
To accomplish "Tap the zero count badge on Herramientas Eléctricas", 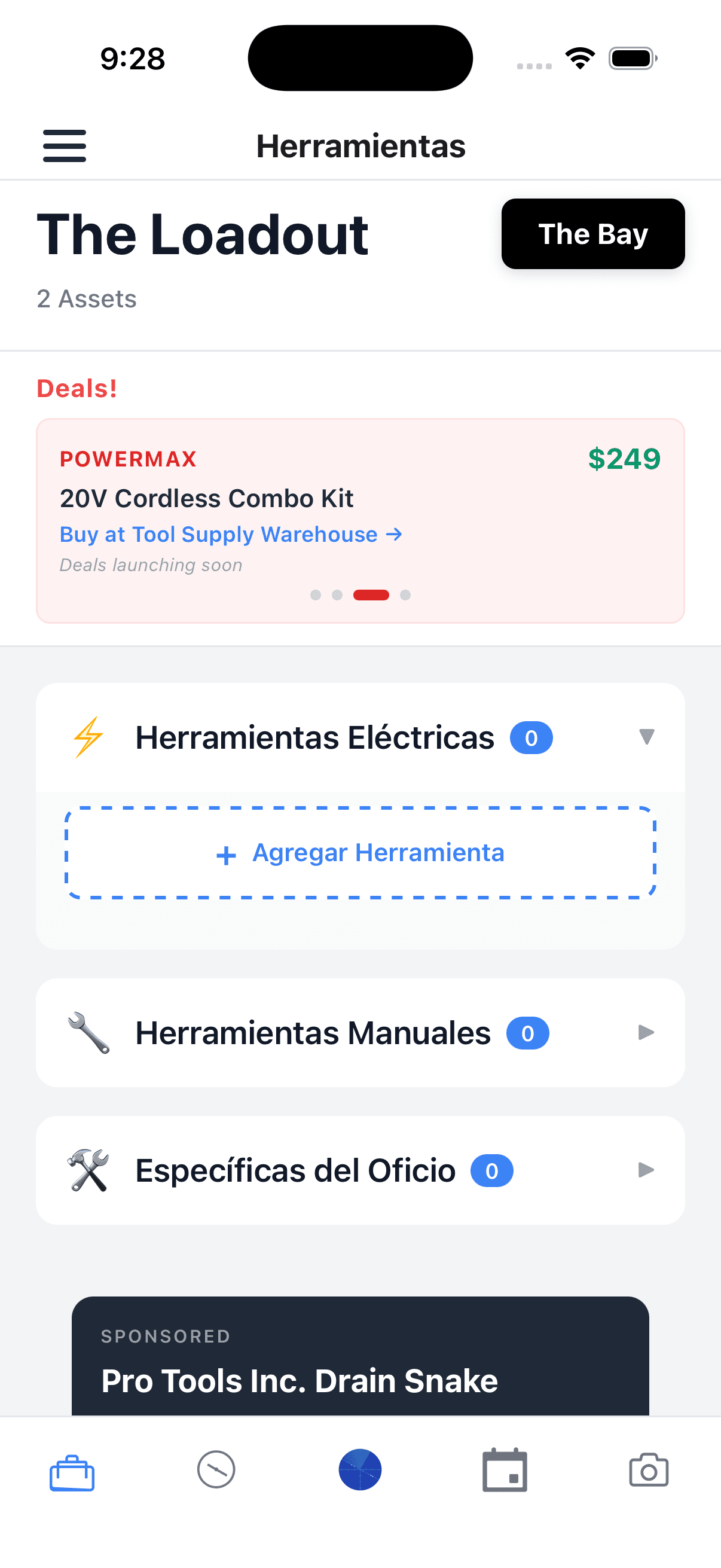I will point(530,737).
